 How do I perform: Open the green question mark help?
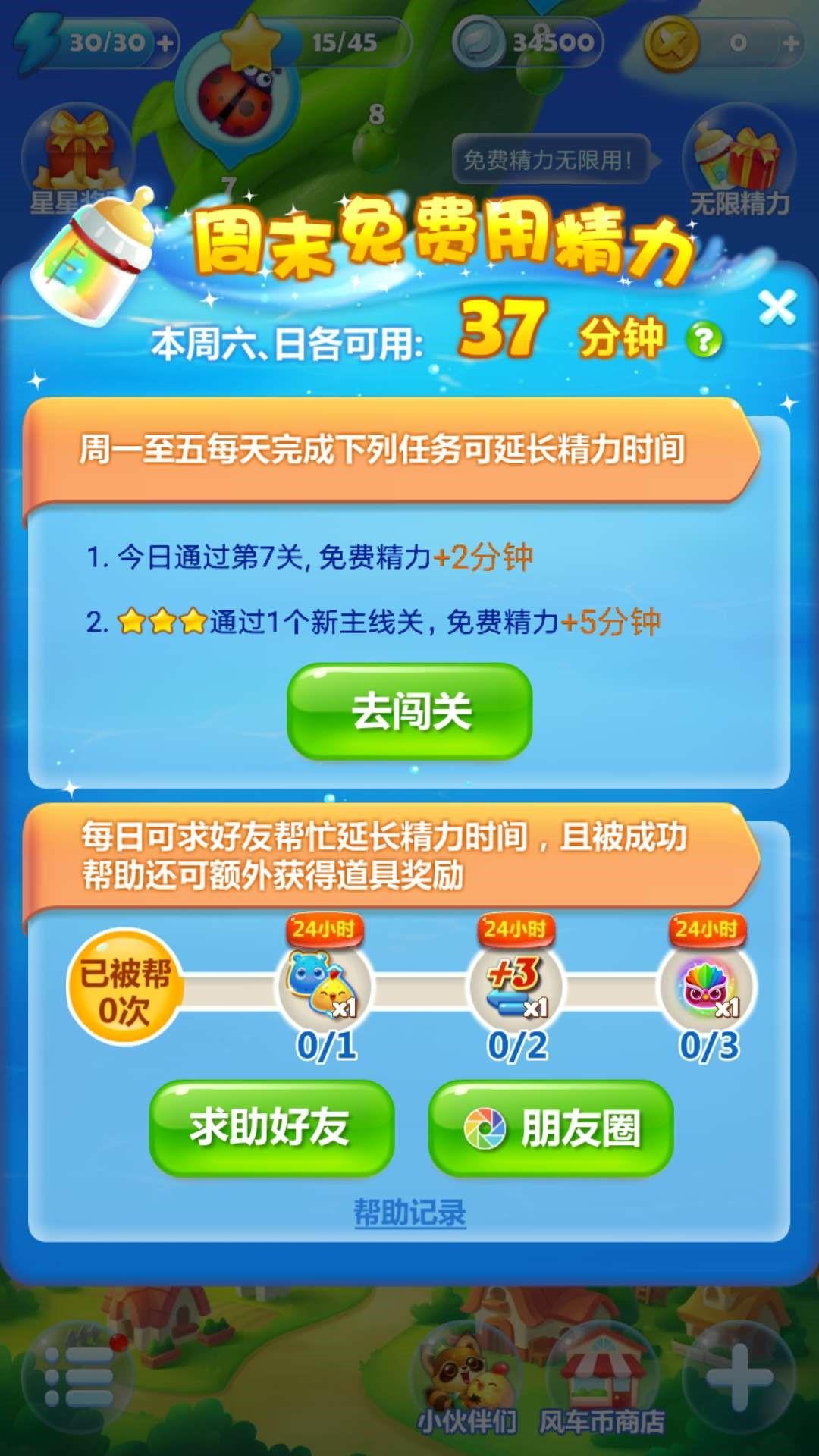[x=704, y=339]
